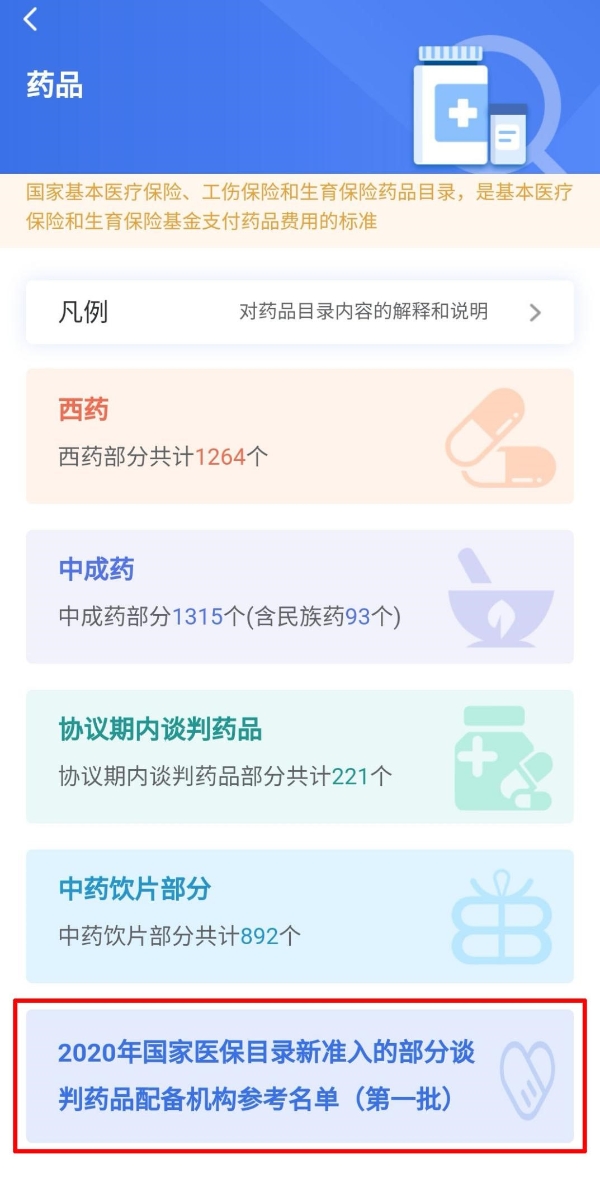This screenshot has width=600, height=1192.
Task: Open the 凡例 explanation row
Action: [300, 312]
